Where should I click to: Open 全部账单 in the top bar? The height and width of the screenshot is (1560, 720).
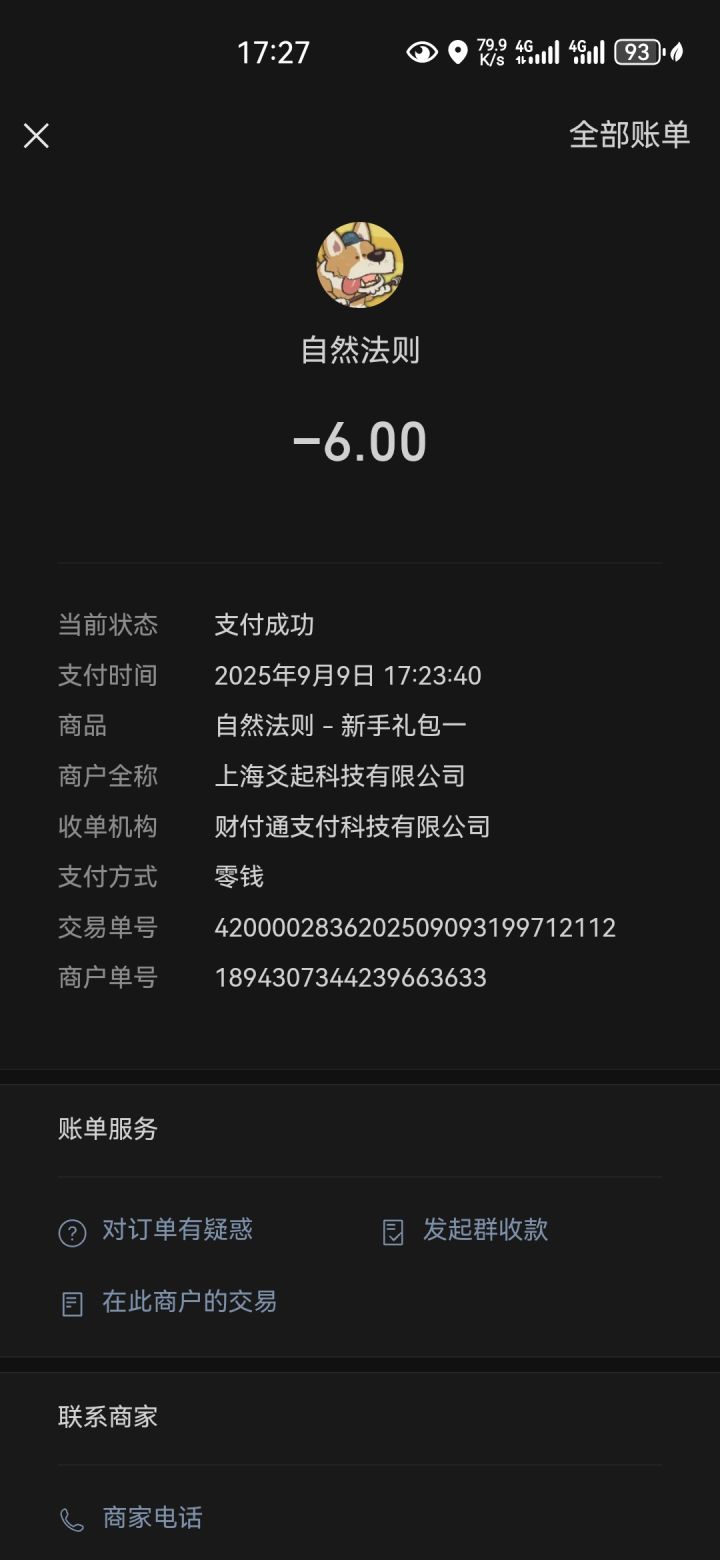coord(629,135)
